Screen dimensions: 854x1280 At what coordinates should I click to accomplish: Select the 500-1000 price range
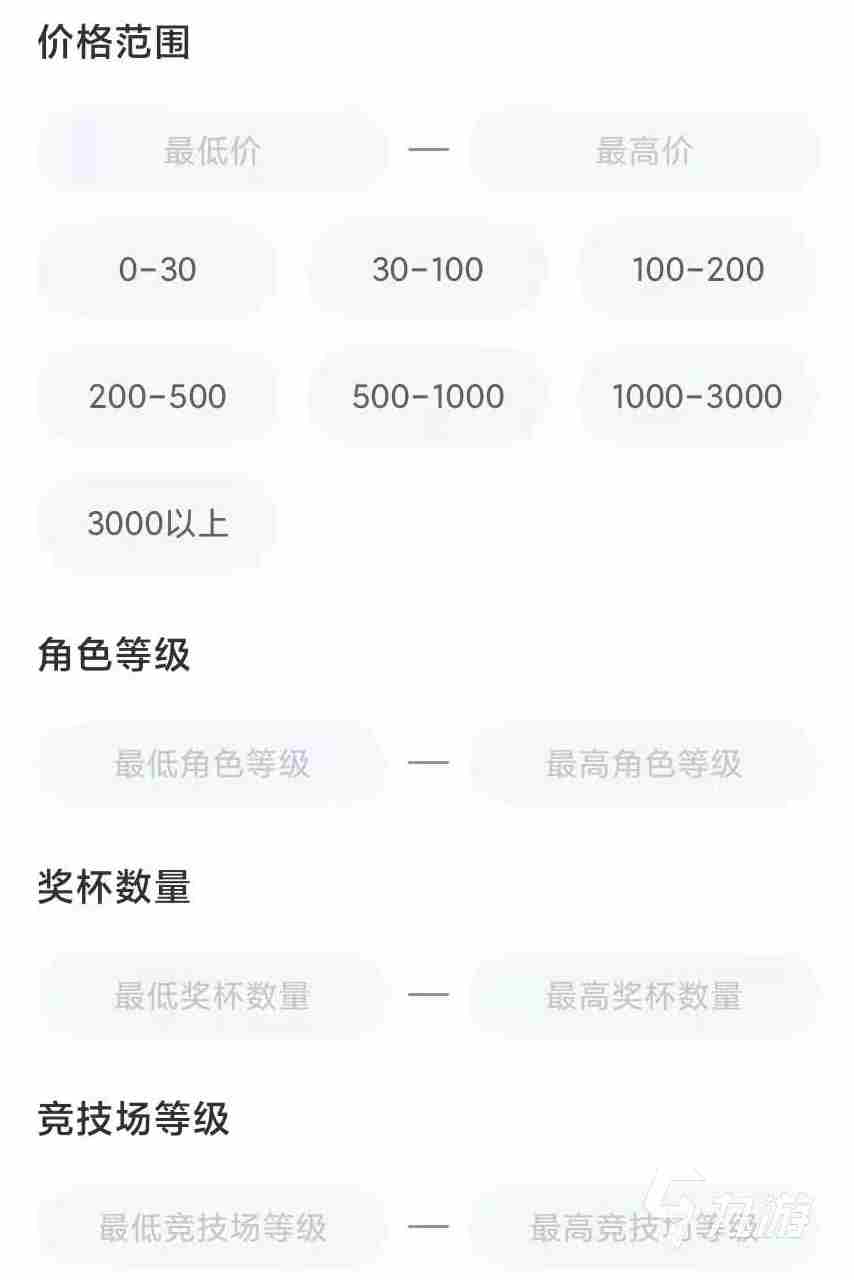tap(427, 397)
